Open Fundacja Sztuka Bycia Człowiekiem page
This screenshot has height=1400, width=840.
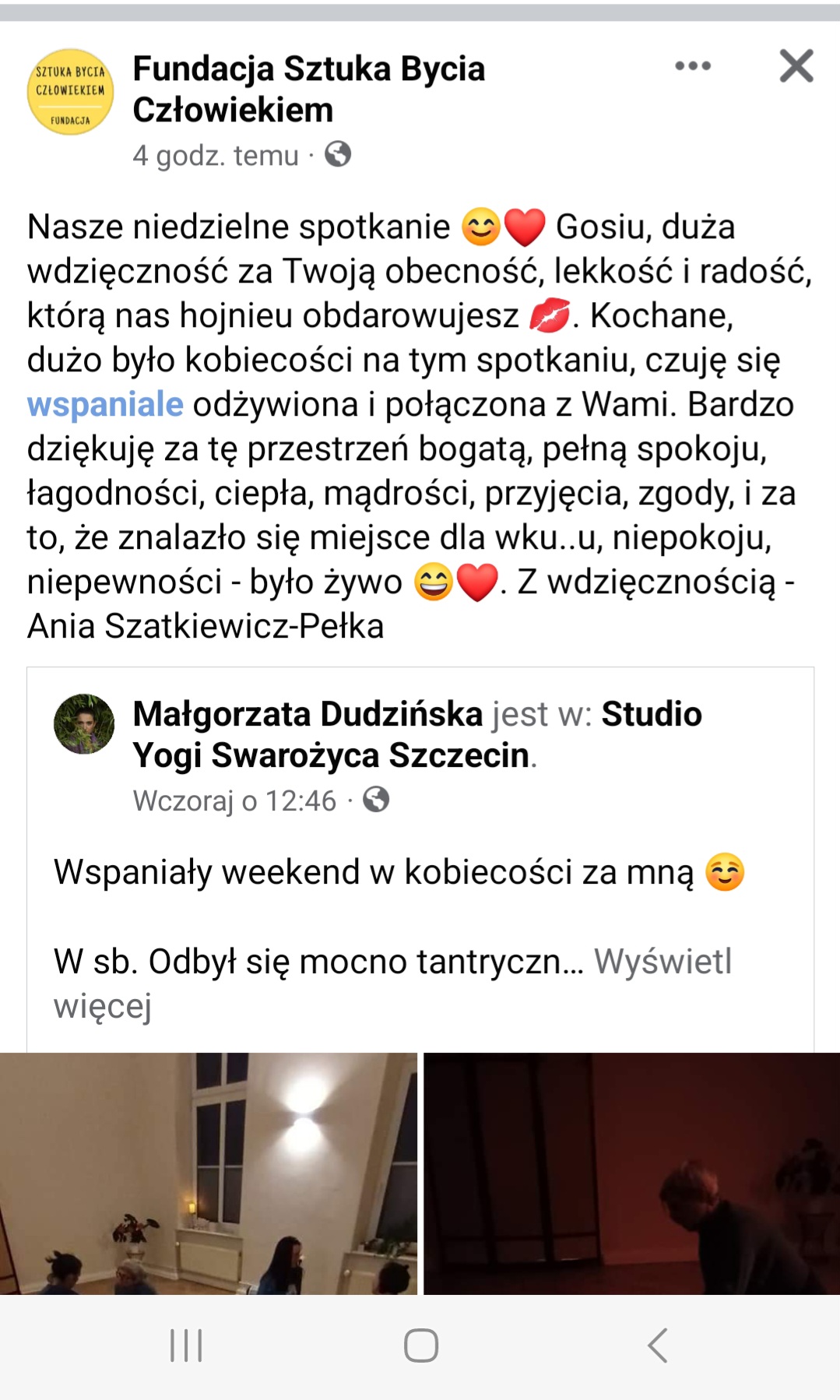[x=309, y=89]
